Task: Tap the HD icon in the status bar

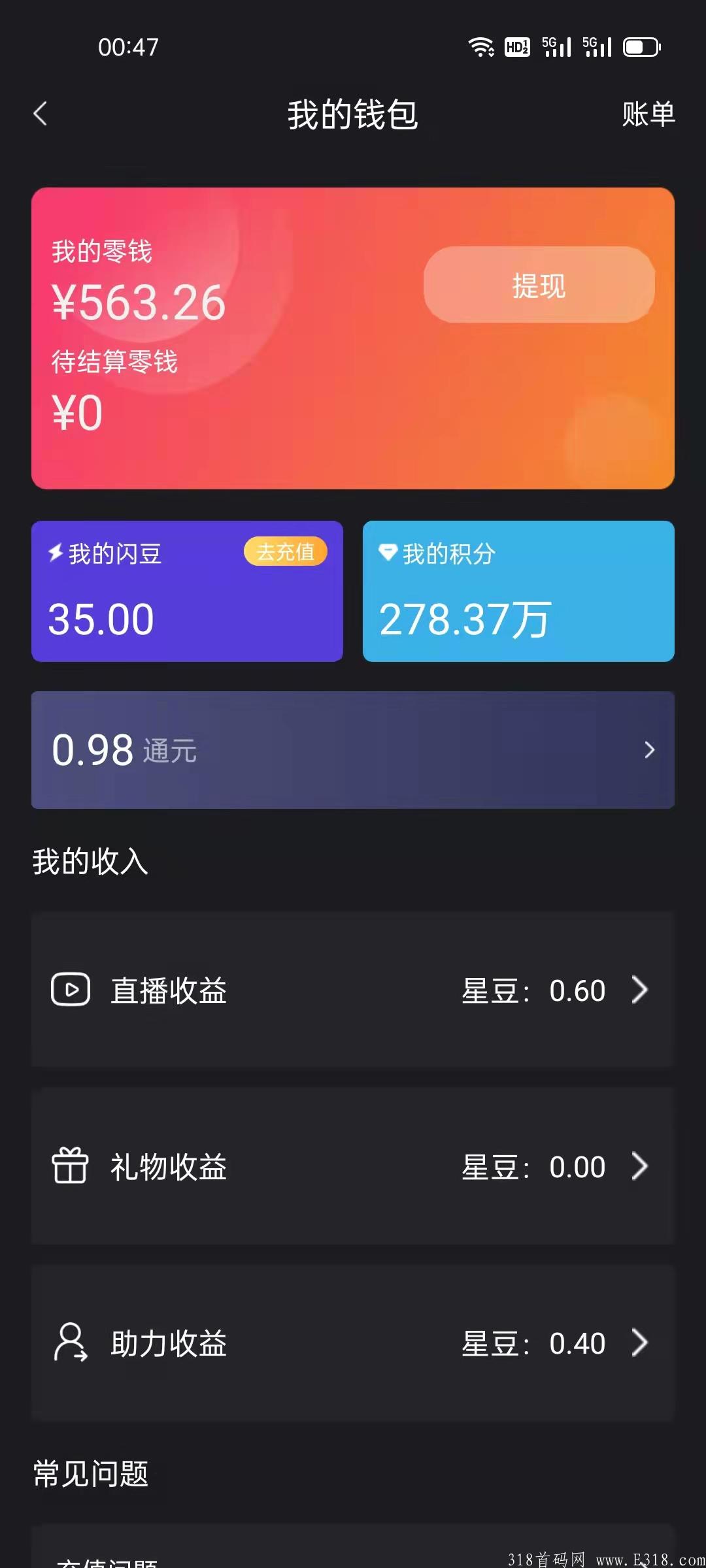Action: [516, 46]
